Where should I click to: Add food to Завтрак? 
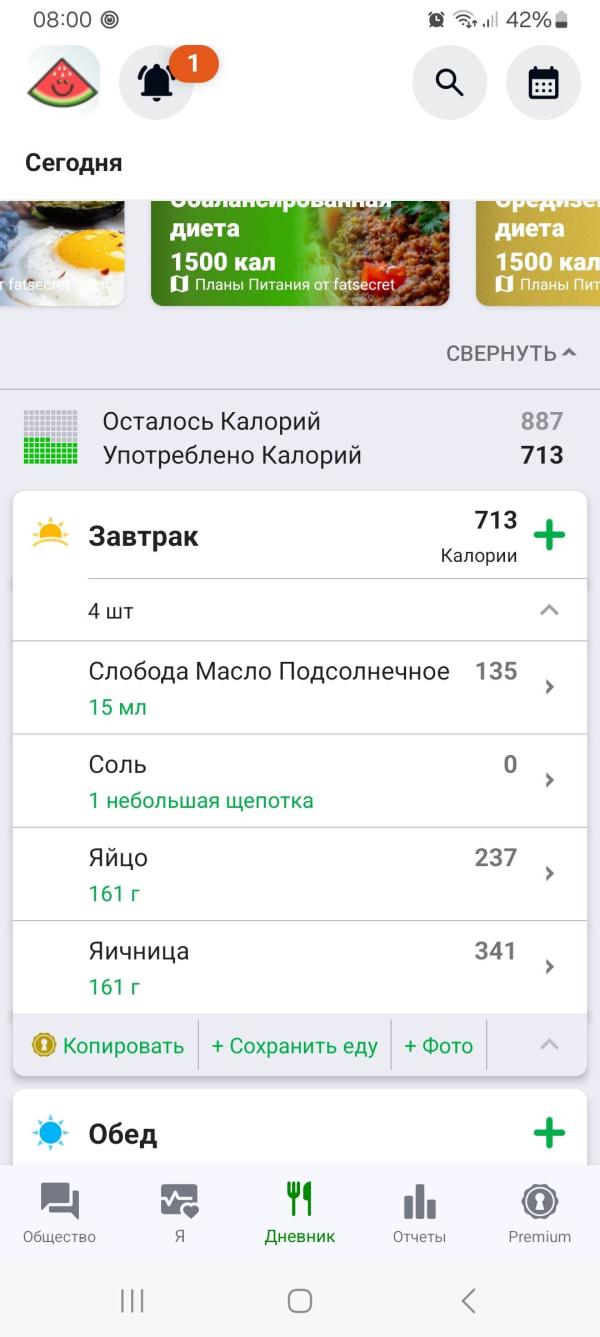click(549, 535)
